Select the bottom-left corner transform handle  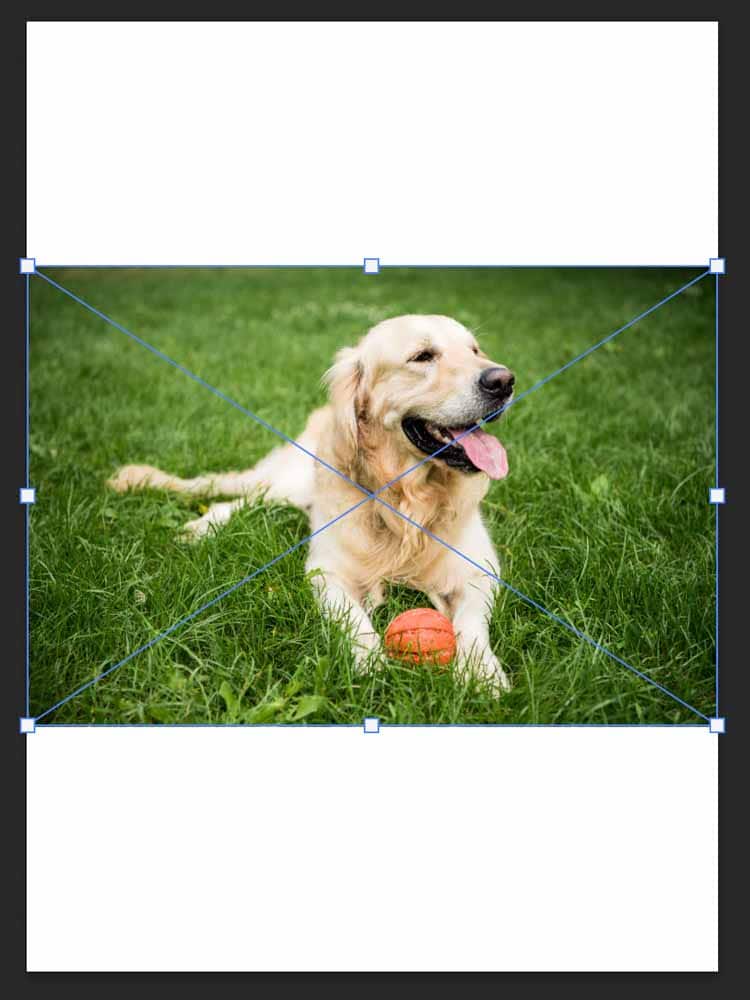(28, 725)
